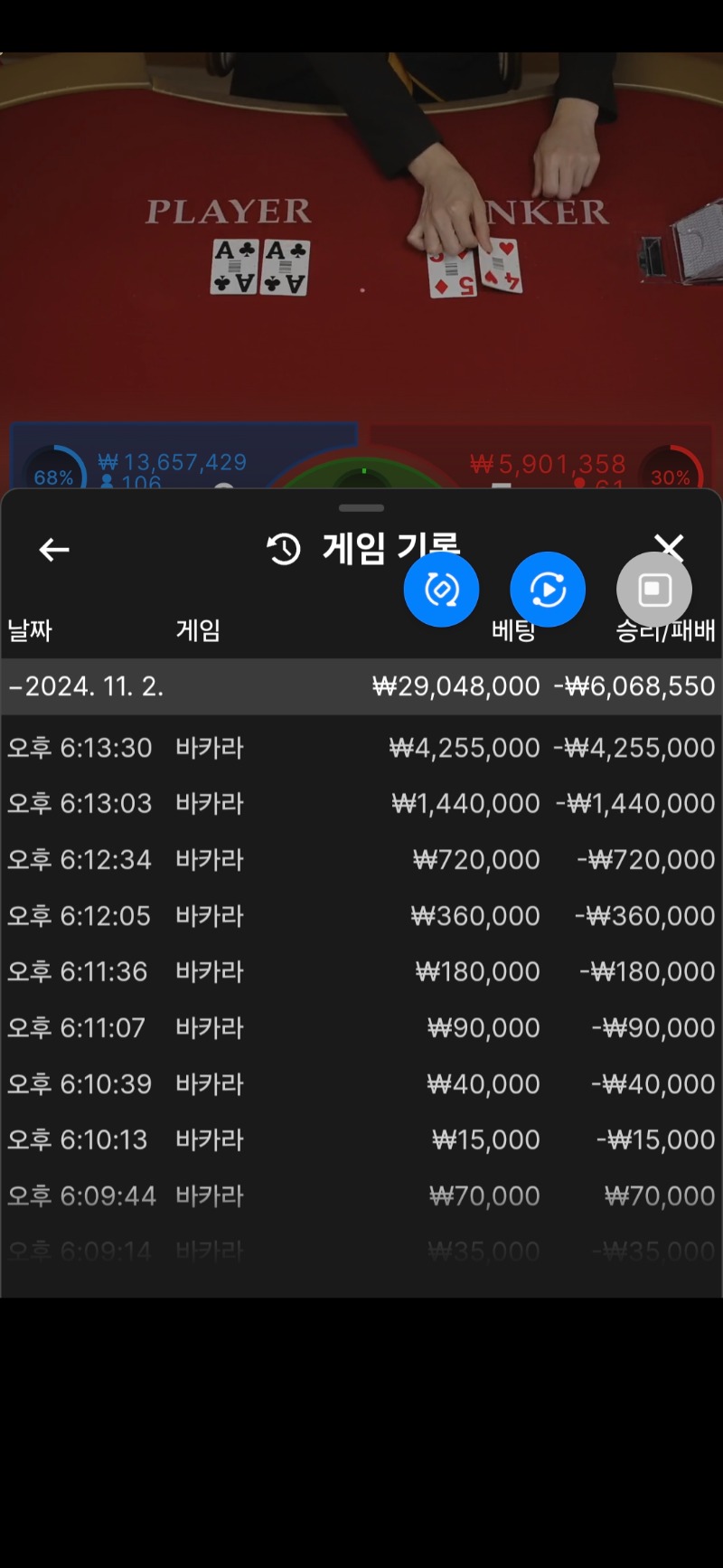Tap the blue replay-record floating button

pos(548,590)
